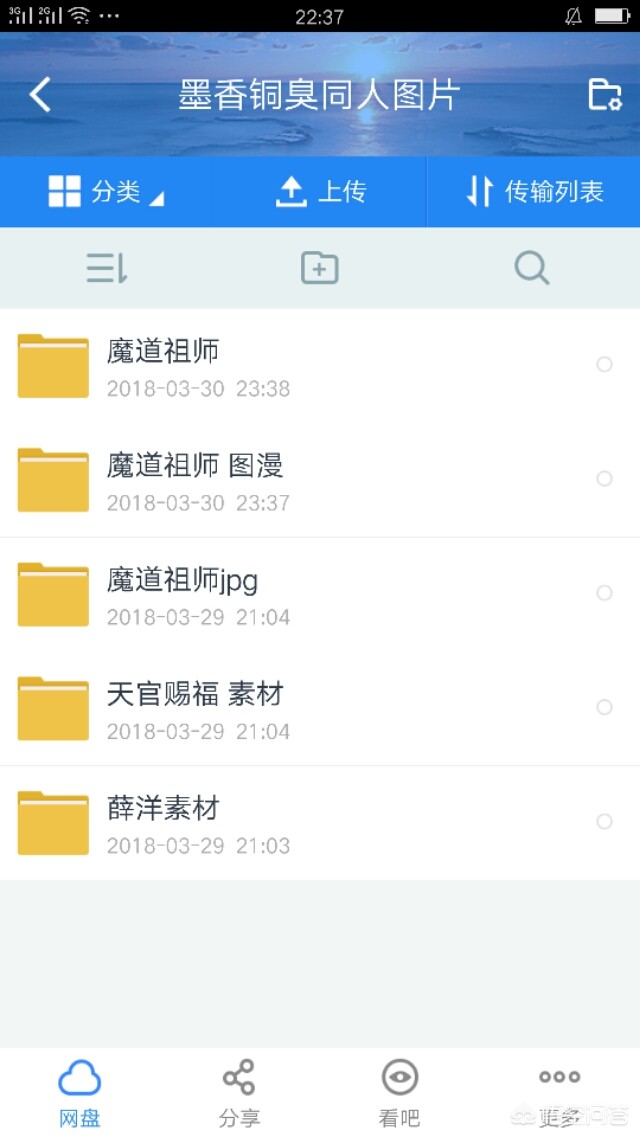Open the 传输列表 transfer list
This screenshot has width=640, height=1137.
535,192
